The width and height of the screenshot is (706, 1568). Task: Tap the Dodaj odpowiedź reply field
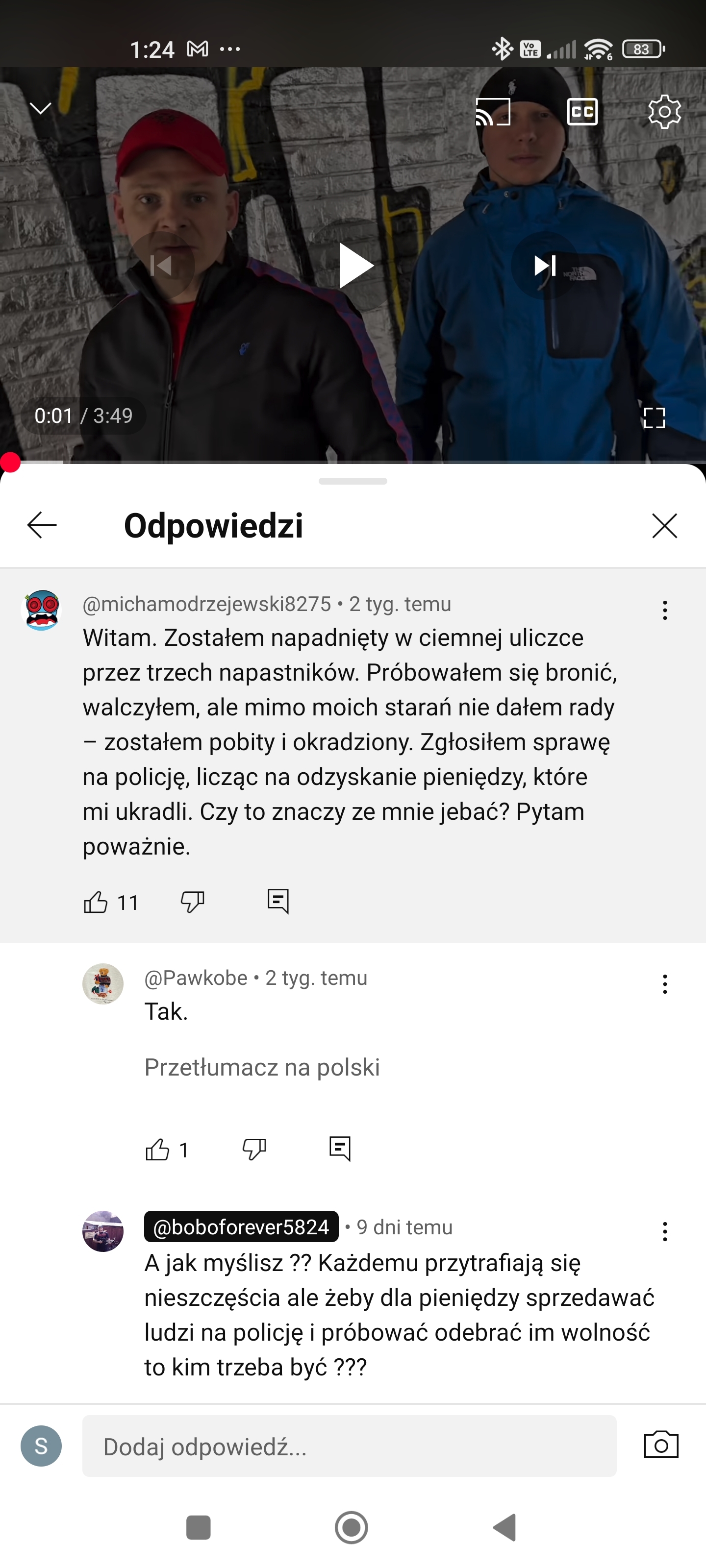(x=349, y=1446)
